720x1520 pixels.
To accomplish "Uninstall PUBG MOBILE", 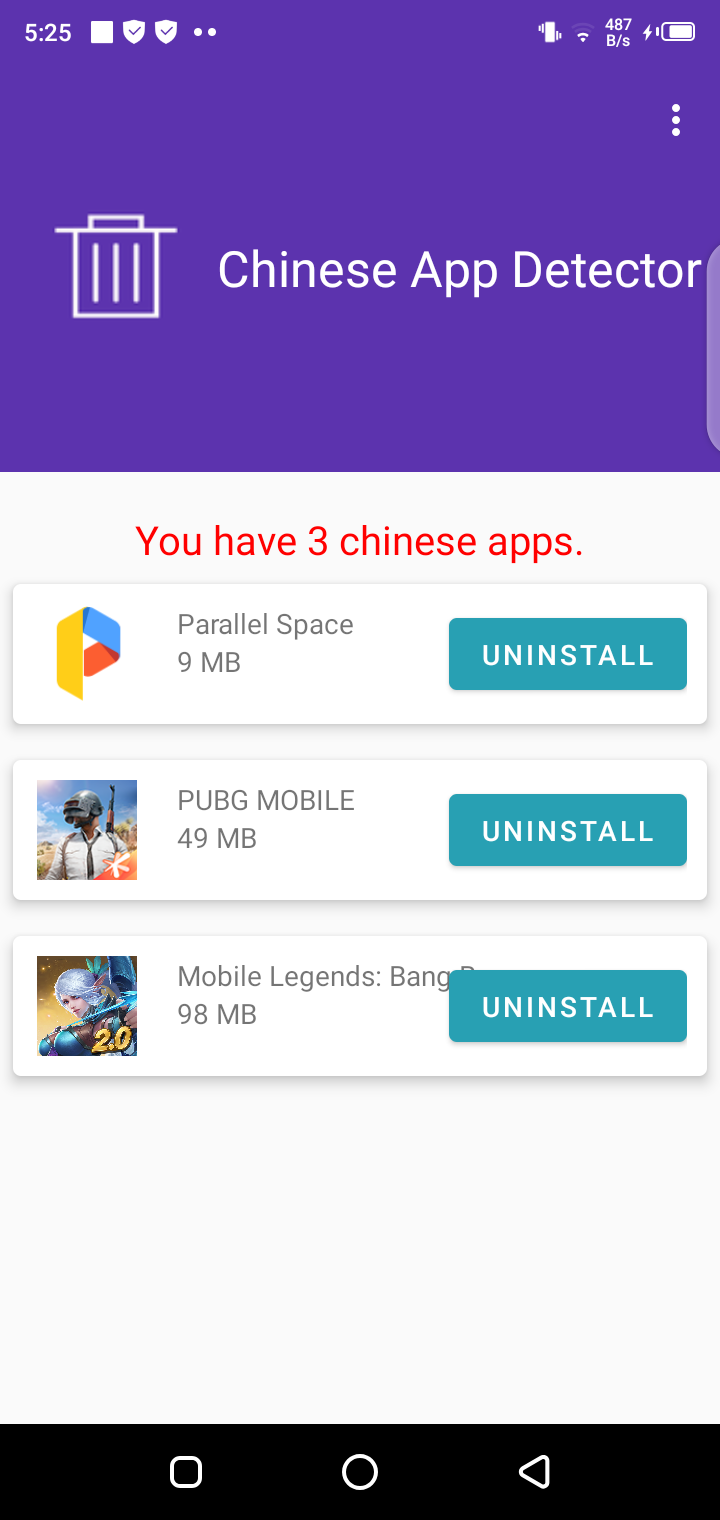I will [x=567, y=830].
